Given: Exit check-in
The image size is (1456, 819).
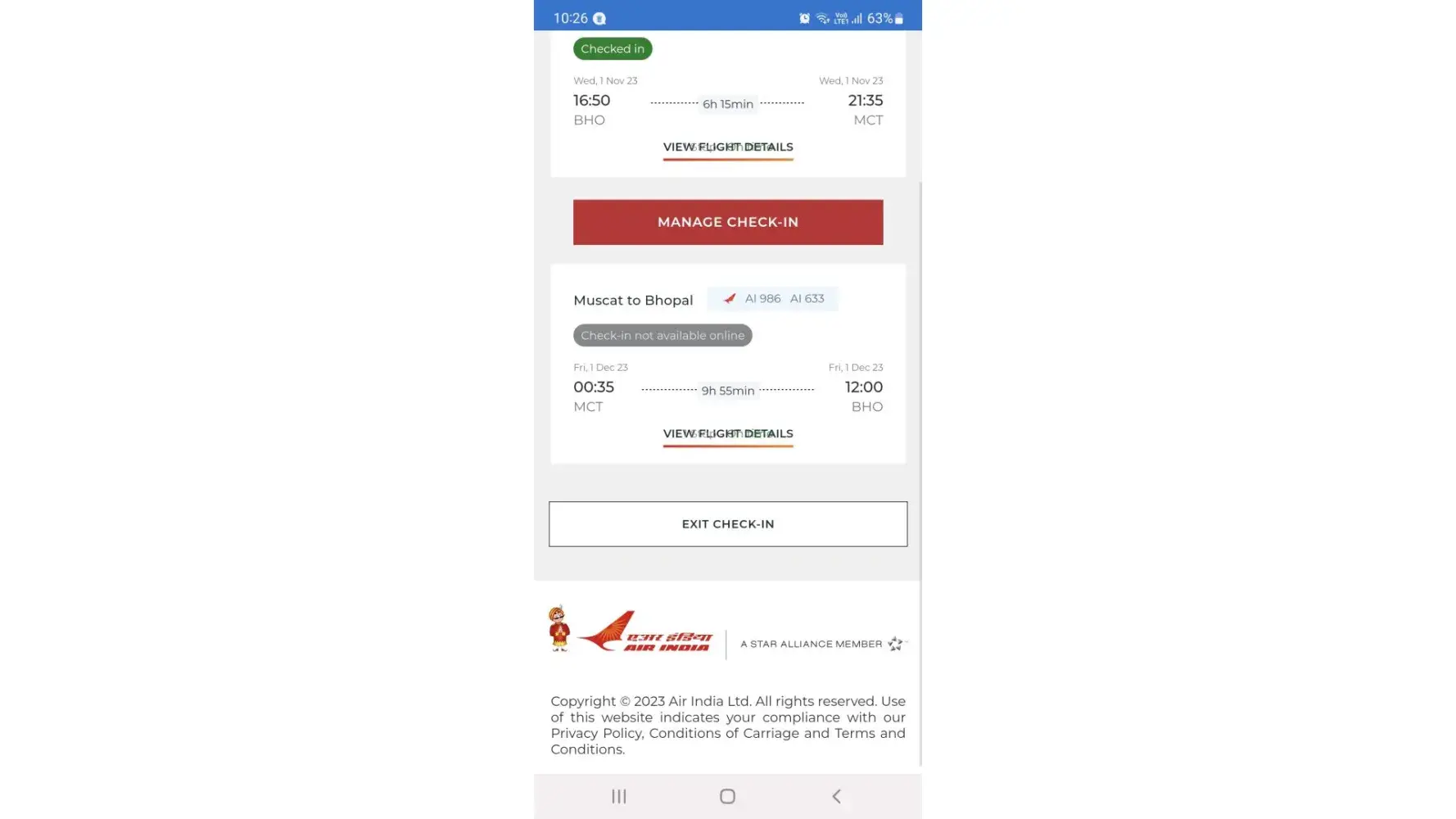Looking at the screenshot, I should [x=727, y=524].
